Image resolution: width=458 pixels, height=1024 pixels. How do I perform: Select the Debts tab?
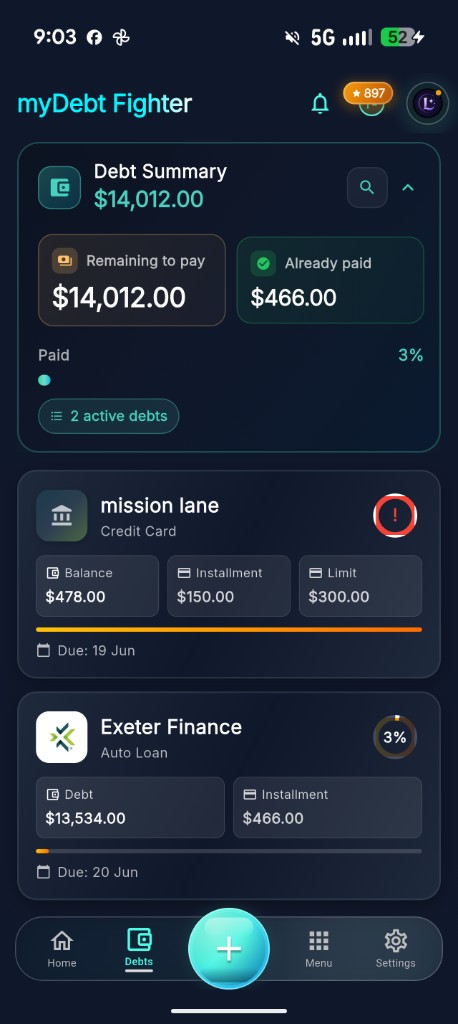click(x=139, y=949)
